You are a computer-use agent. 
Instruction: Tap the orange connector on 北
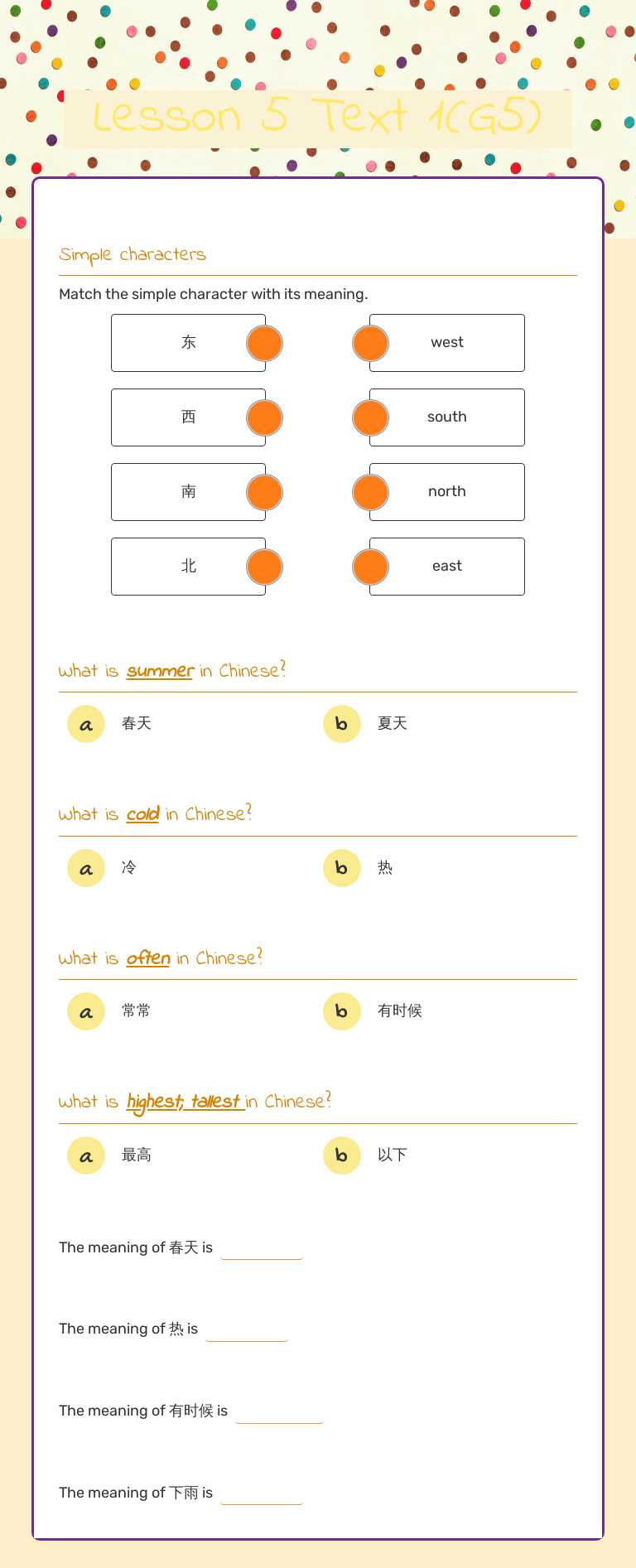[265, 567]
